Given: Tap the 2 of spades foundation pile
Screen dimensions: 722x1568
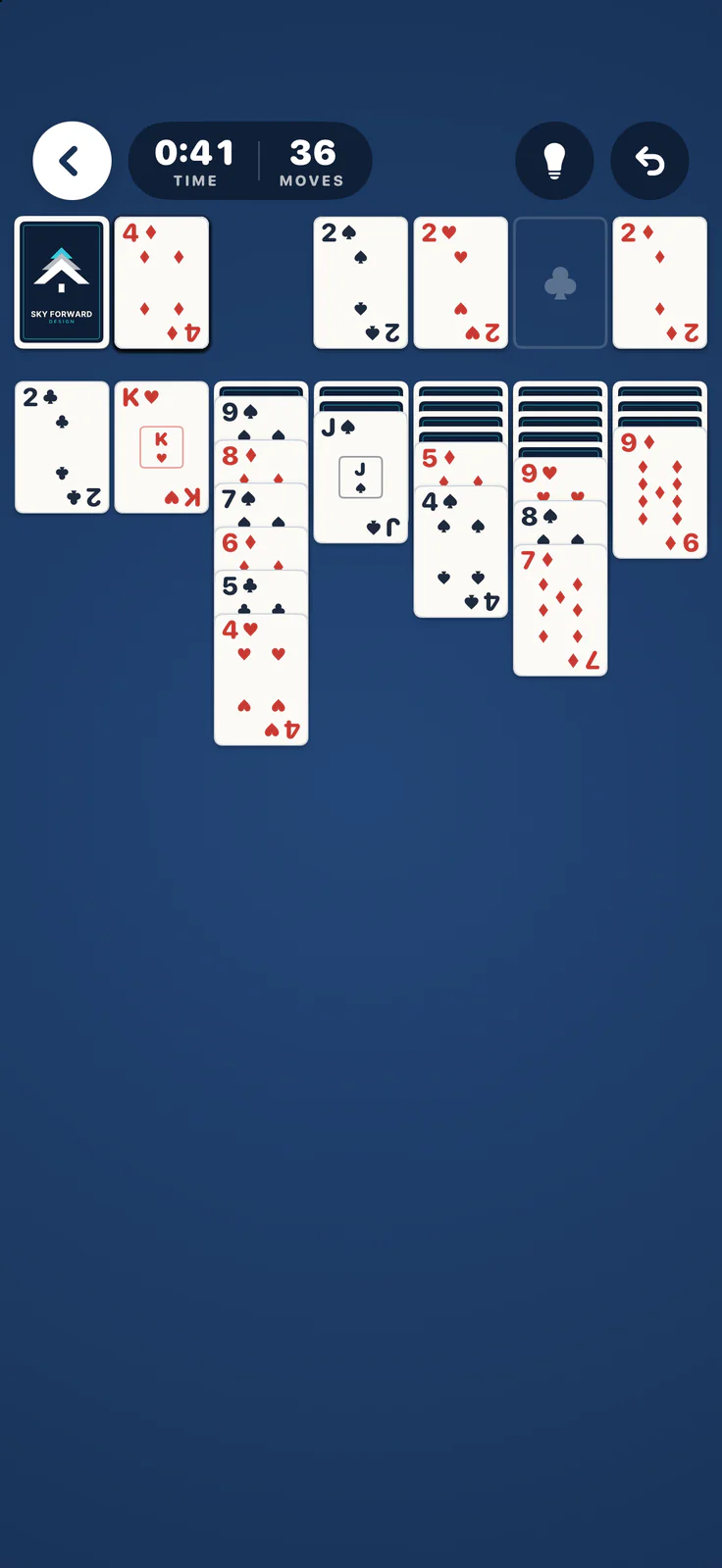Looking at the screenshot, I should coord(361,282).
